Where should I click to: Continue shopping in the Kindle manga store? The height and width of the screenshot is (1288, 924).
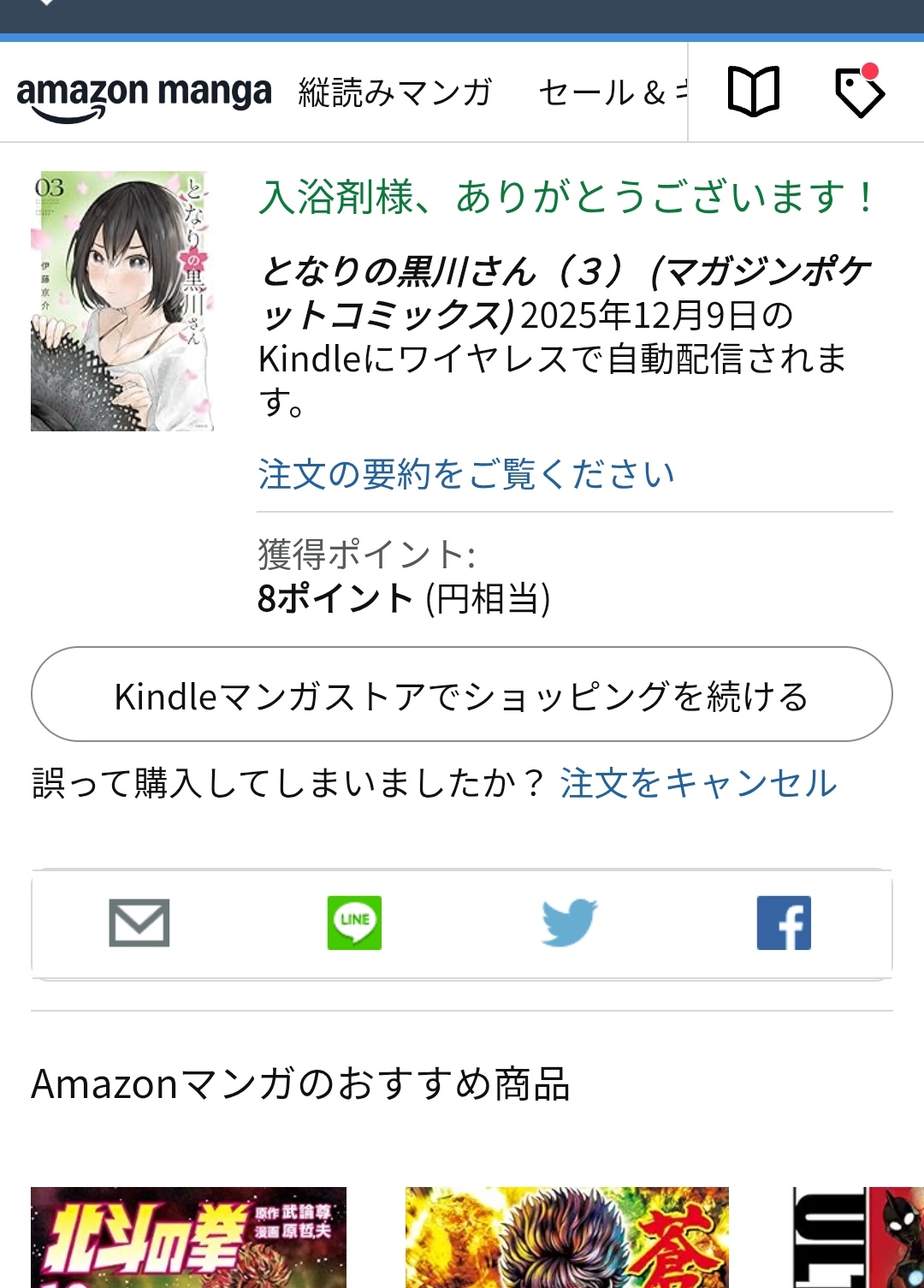coord(462,695)
